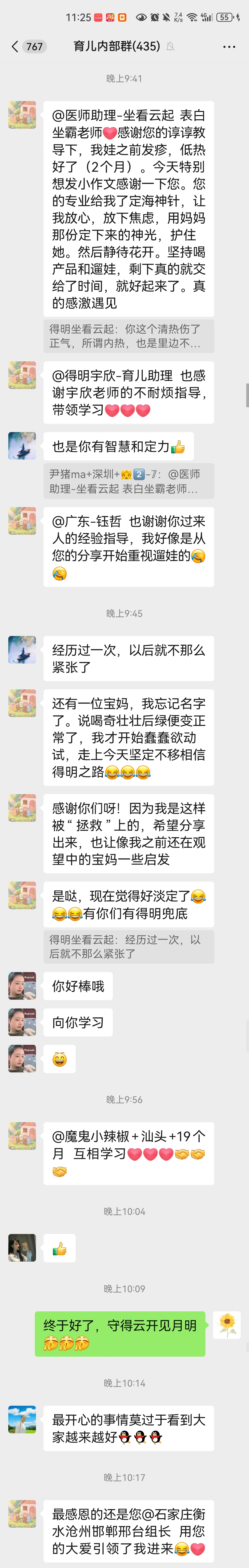Go back to the chat list
The image size is (249, 1568).
(x=15, y=46)
